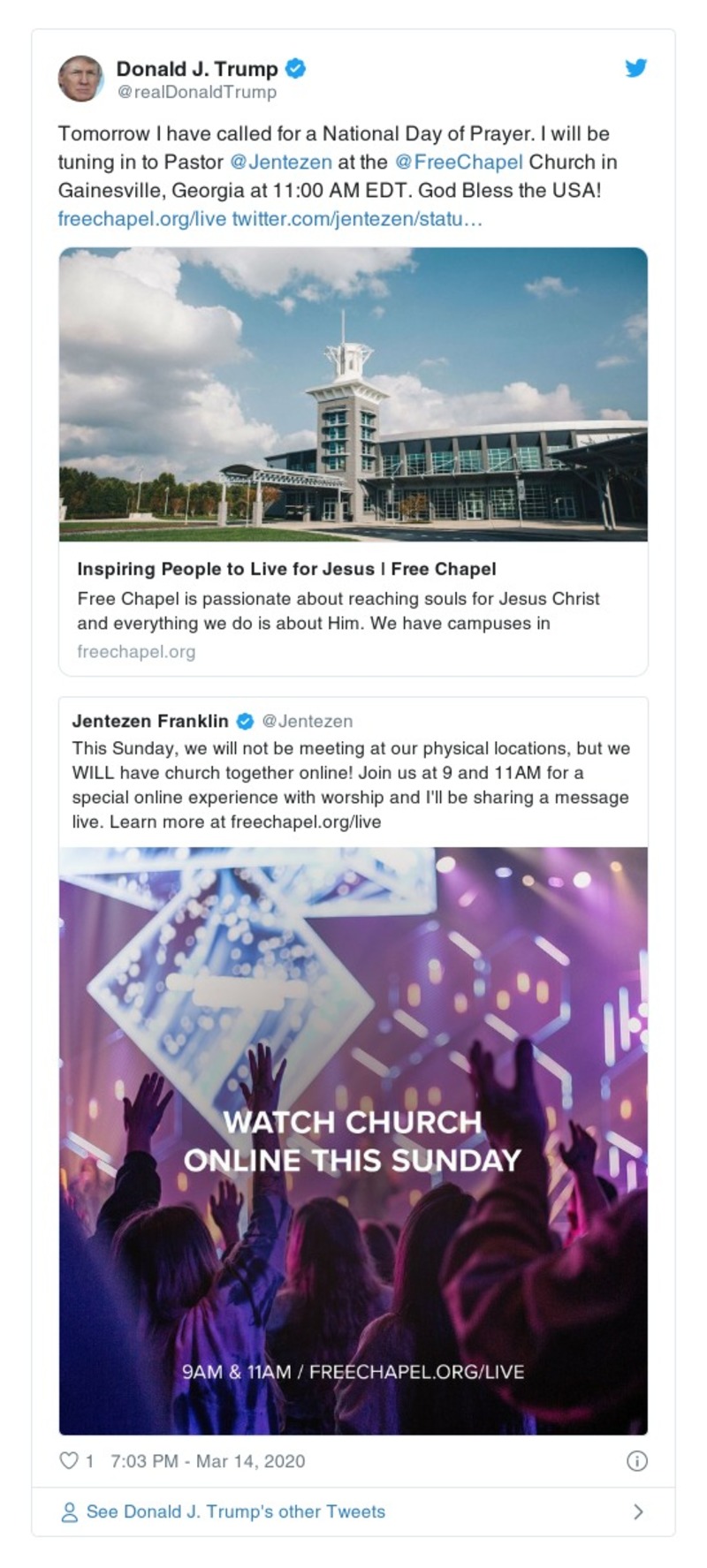Like this tweet with the heart icon
707x1568 pixels.
coord(69,1461)
